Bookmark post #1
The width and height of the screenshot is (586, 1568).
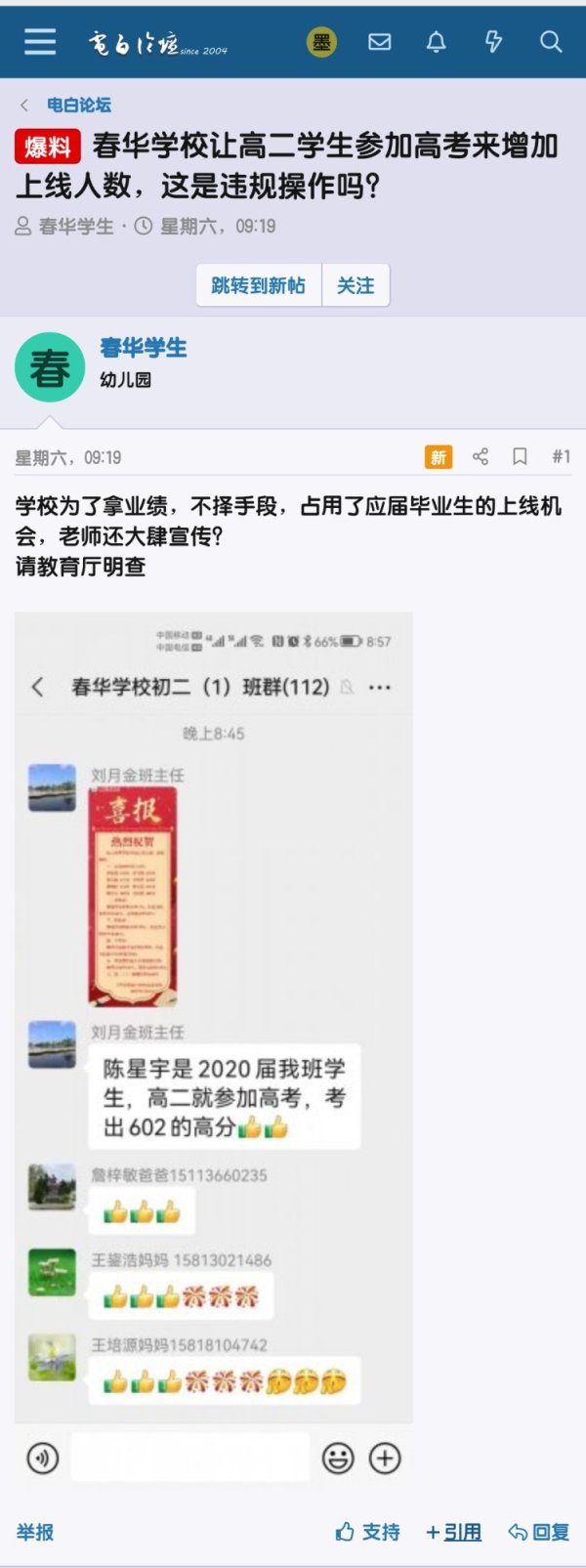[x=520, y=456]
